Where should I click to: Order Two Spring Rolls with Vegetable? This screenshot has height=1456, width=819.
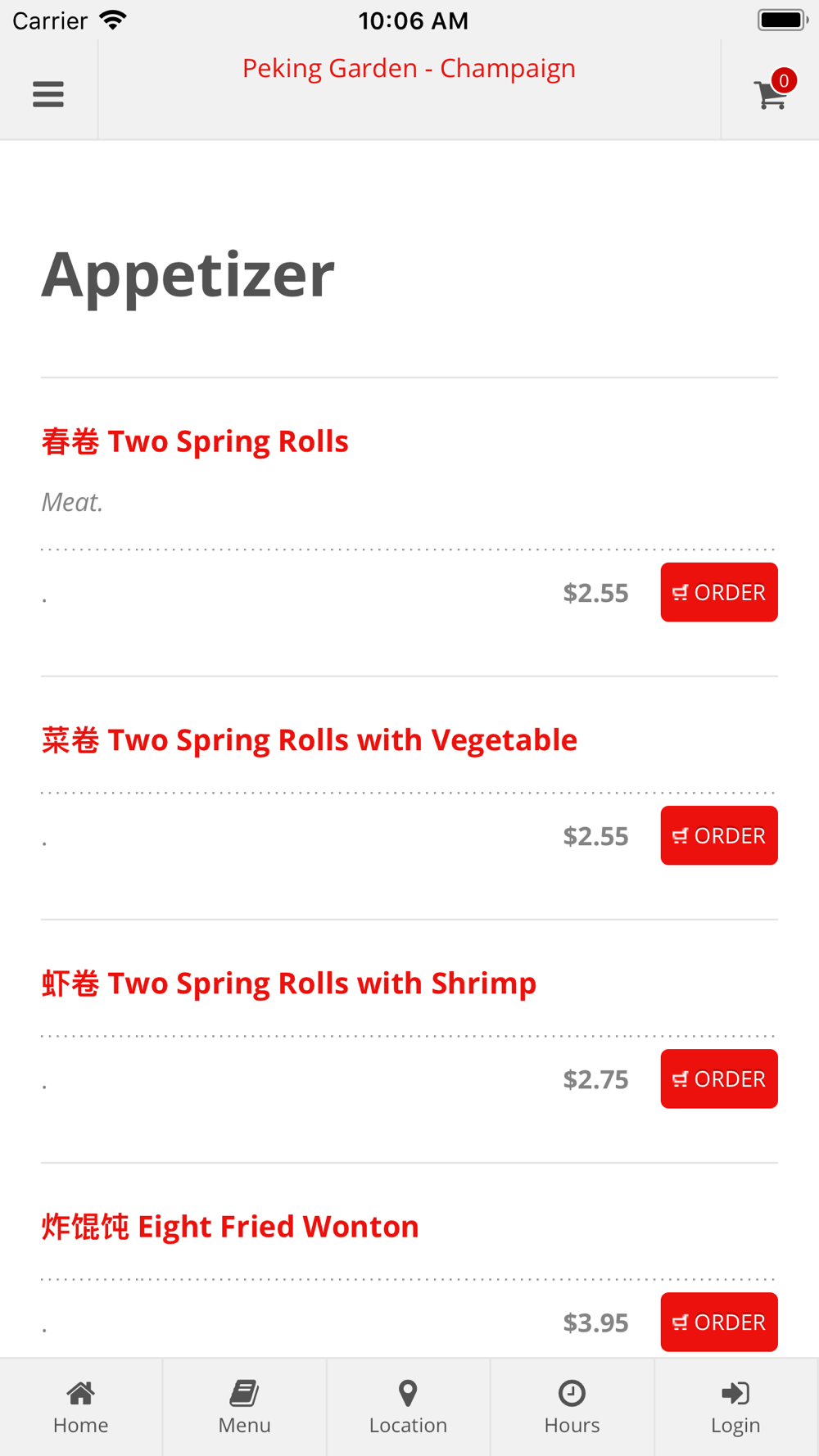click(719, 835)
